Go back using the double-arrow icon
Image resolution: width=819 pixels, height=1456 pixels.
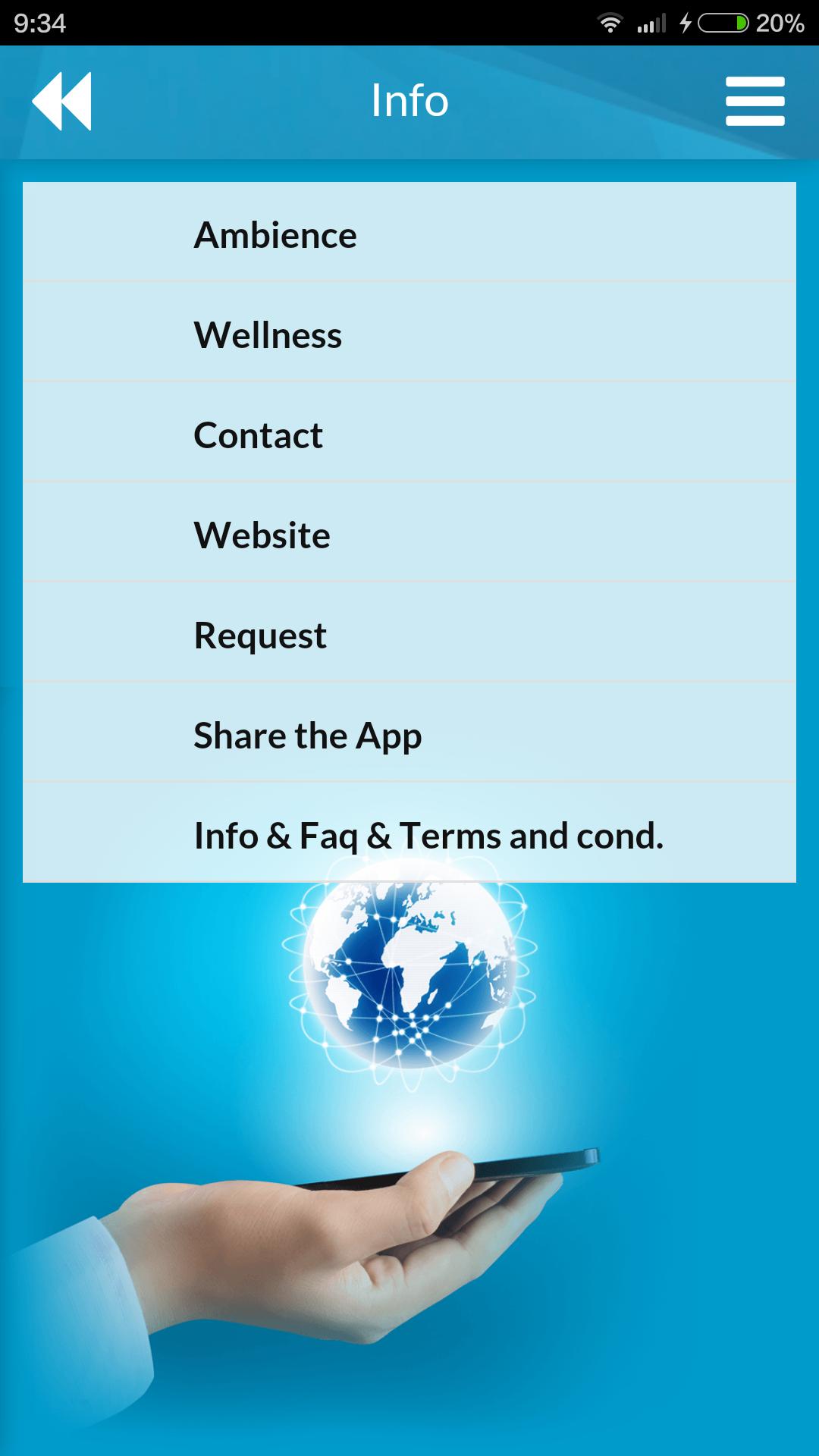(x=61, y=101)
